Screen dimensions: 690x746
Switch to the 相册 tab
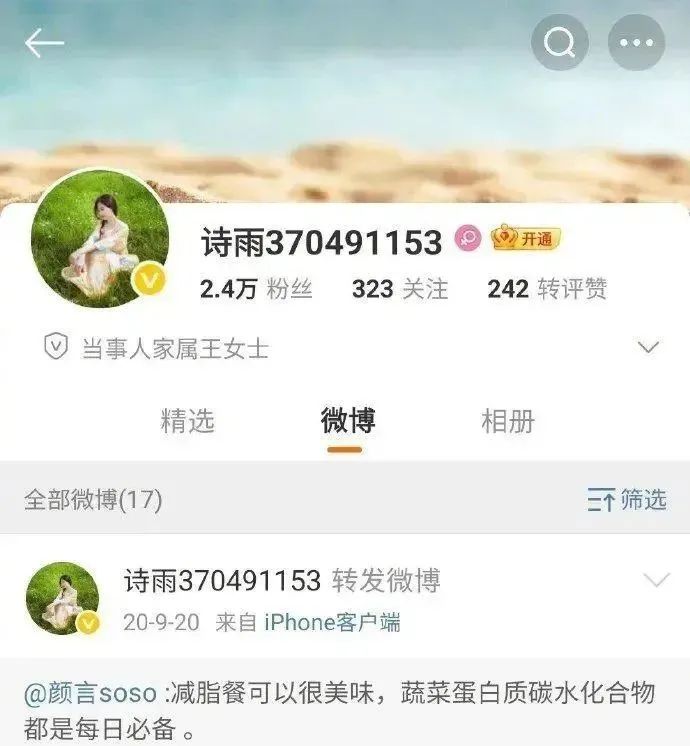click(x=508, y=421)
